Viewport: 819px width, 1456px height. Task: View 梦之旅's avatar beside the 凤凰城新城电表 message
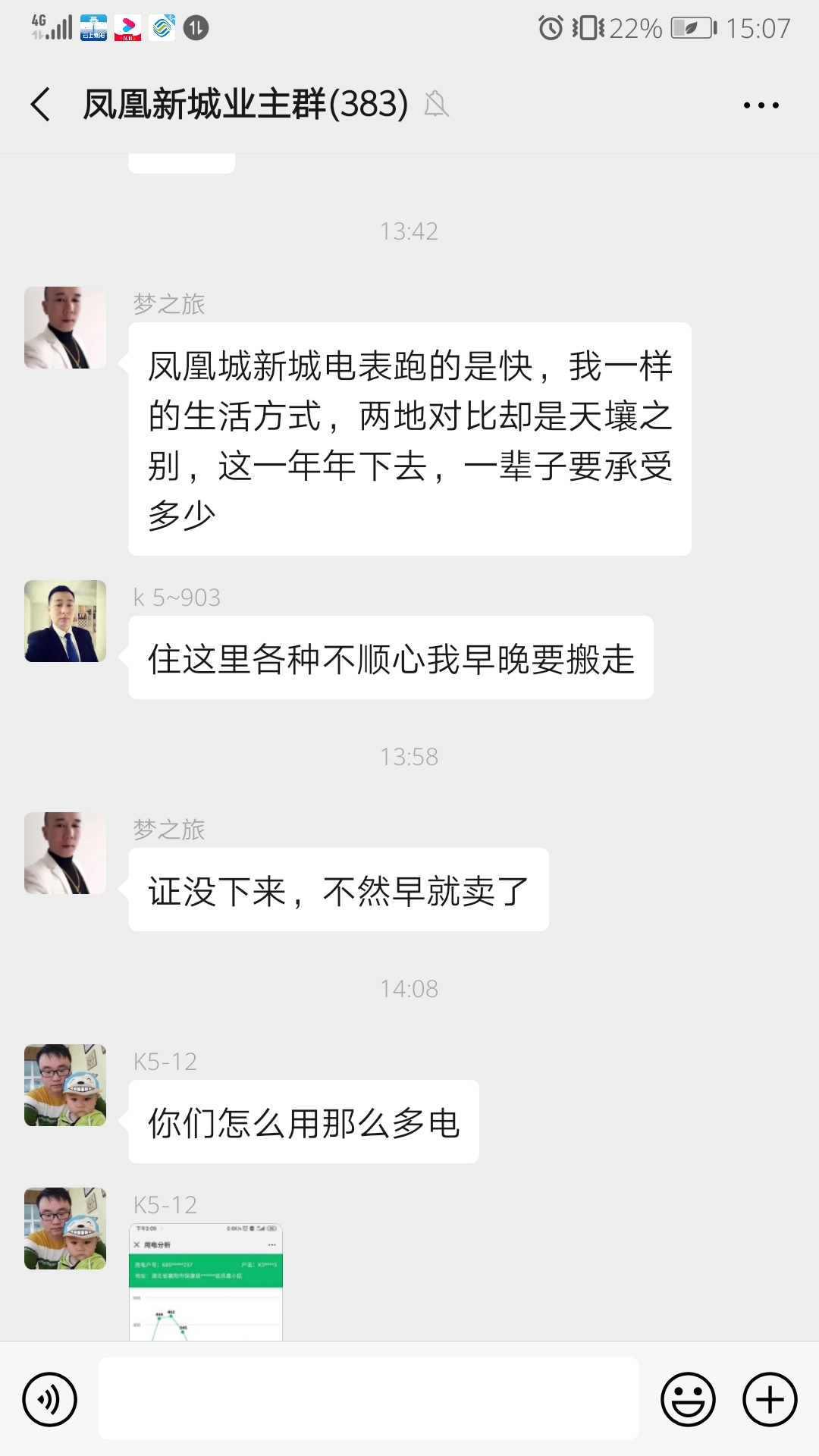[65, 328]
